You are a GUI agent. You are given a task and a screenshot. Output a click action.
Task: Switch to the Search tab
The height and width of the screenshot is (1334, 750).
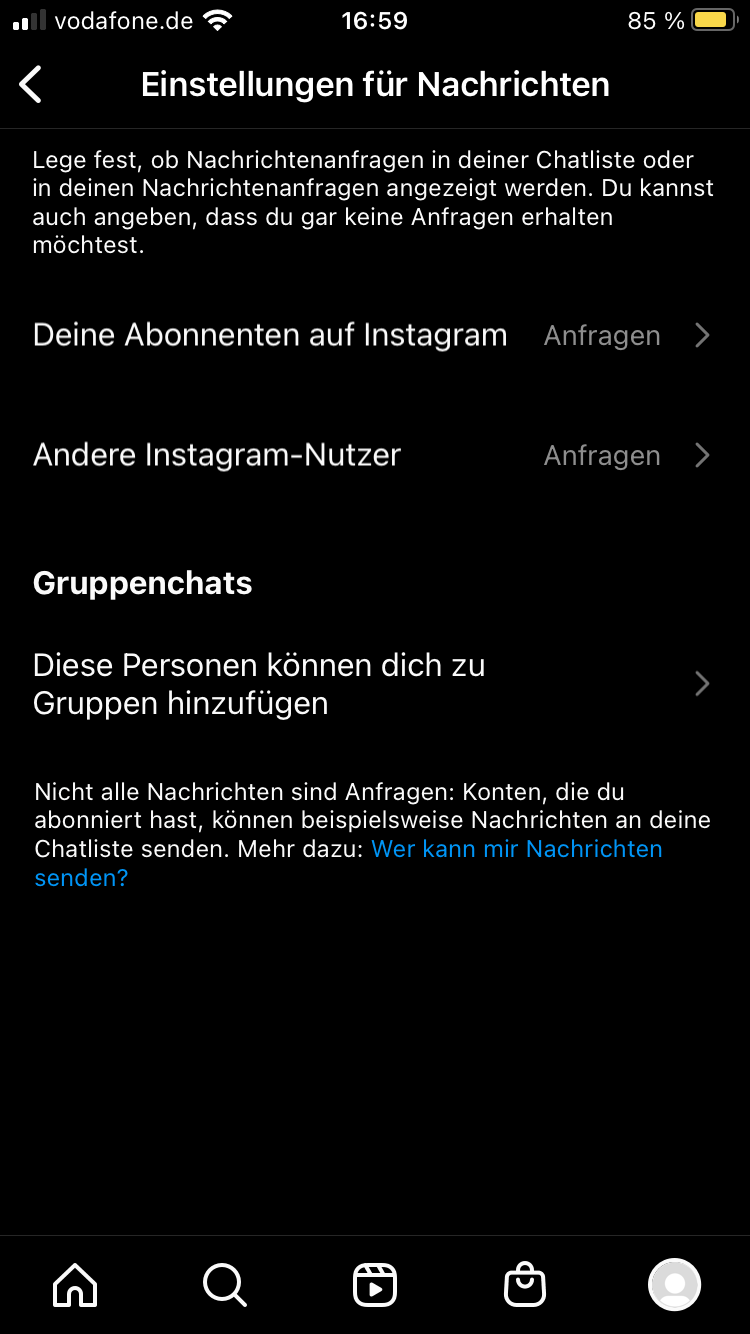(224, 1284)
